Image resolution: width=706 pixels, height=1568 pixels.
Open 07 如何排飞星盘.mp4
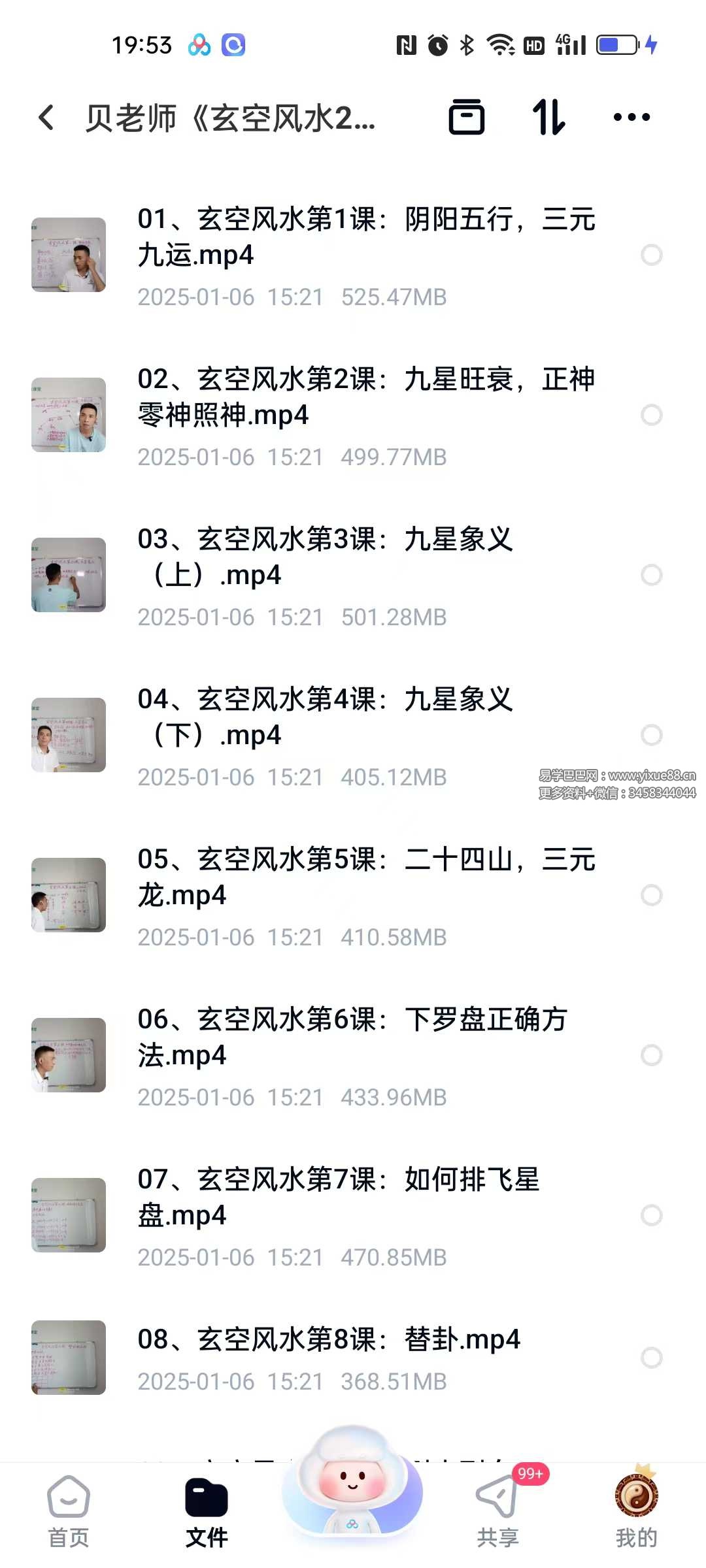coord(338,1198)
